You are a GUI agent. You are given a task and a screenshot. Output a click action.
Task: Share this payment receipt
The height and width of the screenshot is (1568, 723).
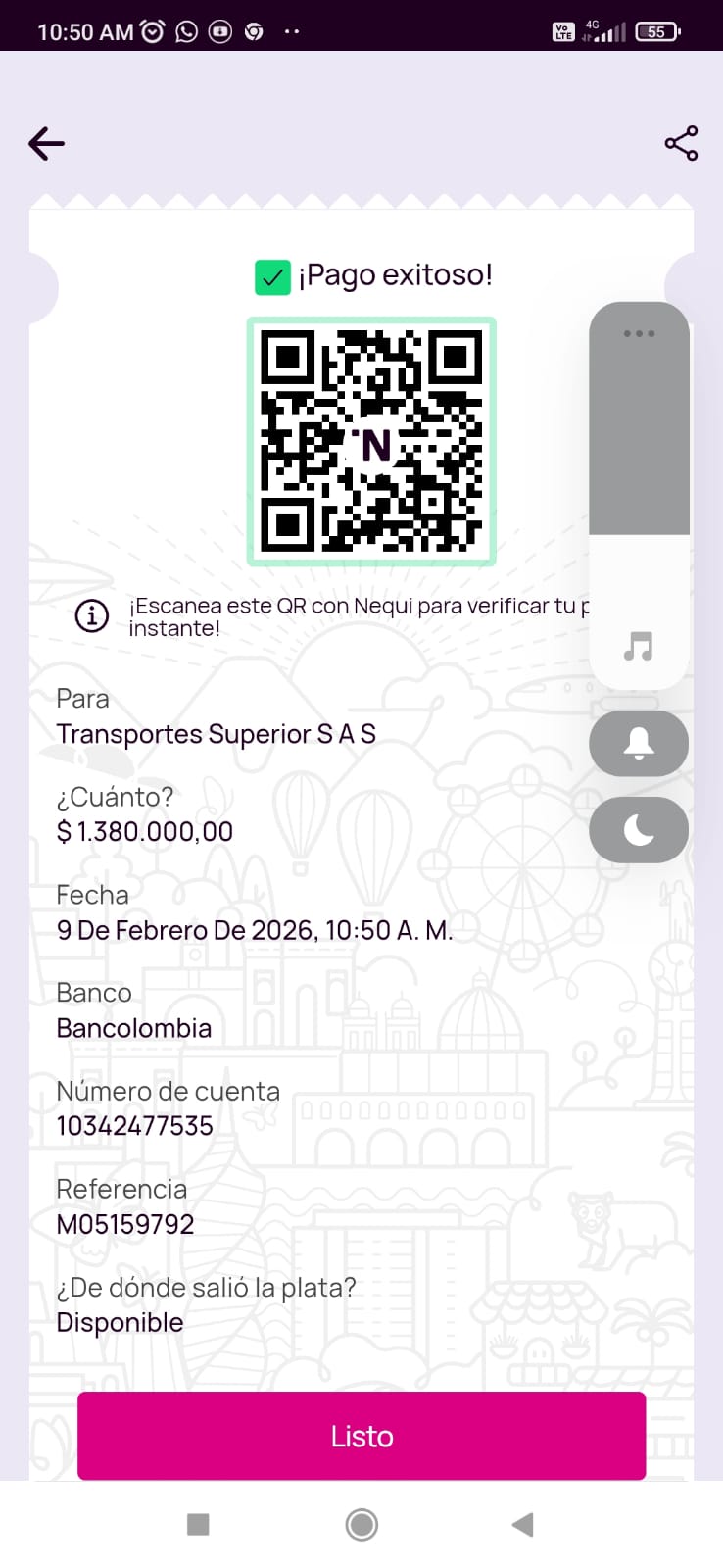pos(681,143)
